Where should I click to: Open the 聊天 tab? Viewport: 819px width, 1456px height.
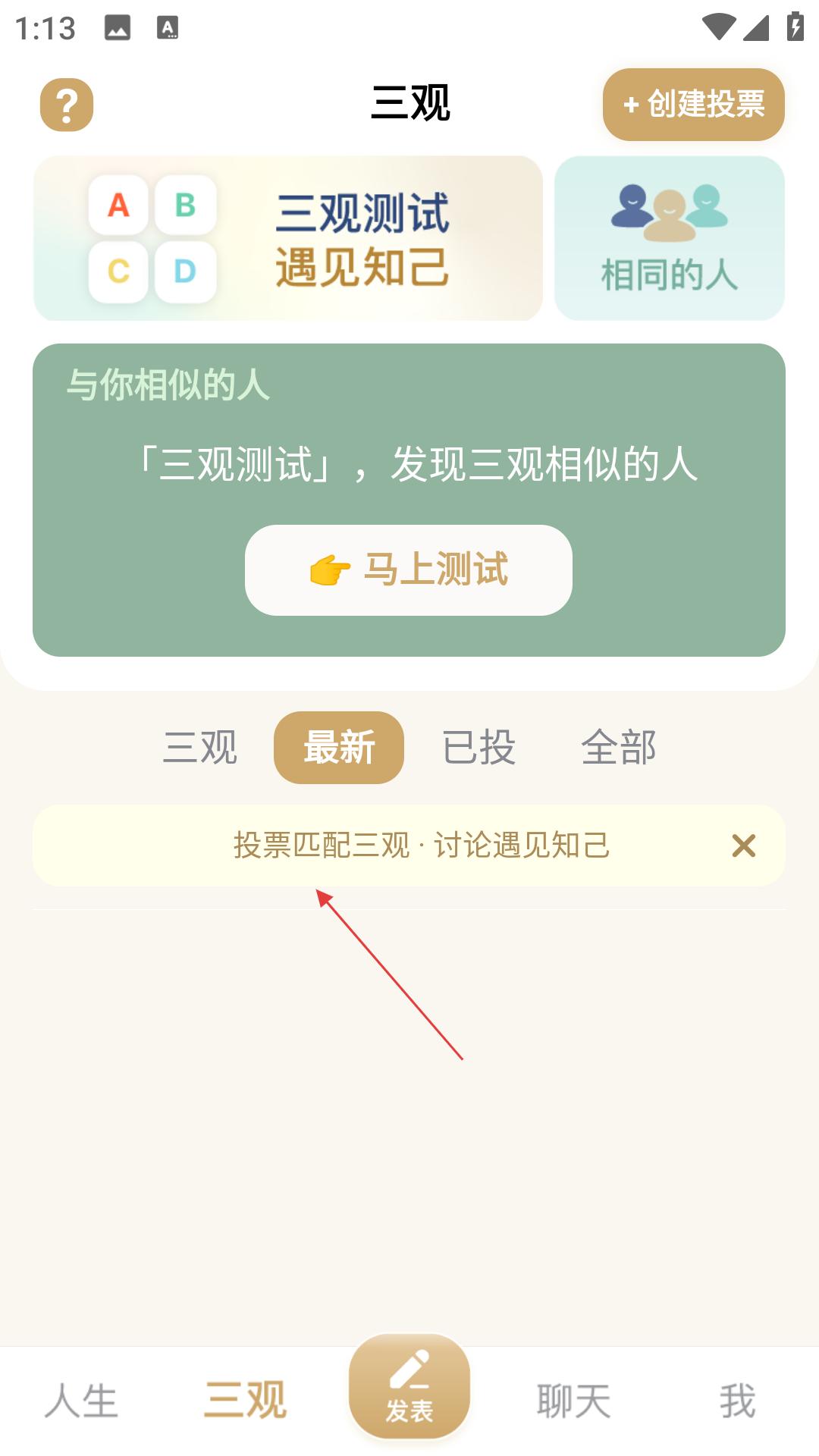coord(574,1401)
